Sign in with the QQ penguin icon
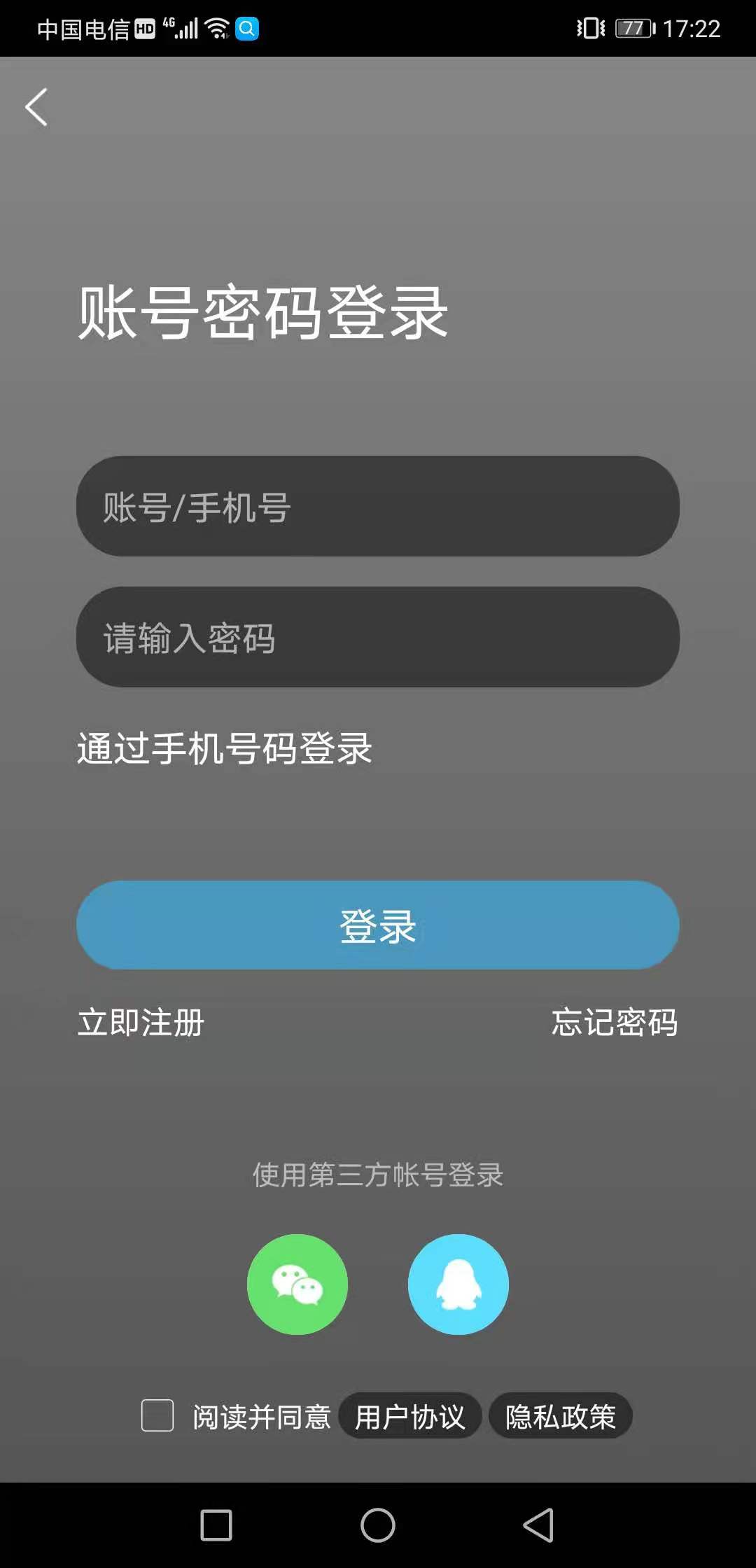The image size is (756, 1568). pos(458,1283)
